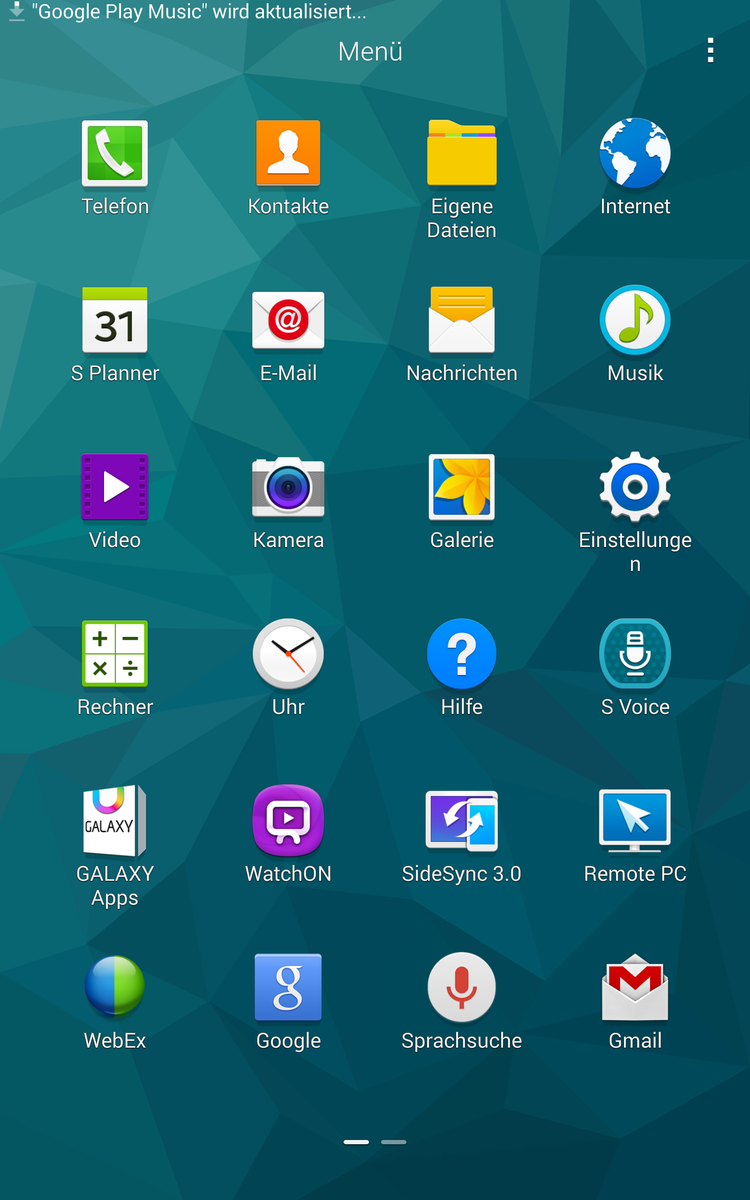Launch the Rechner calculator
The height and width of the screenshot is (1200, 750).
pyautogui.click(x=115, y=654)
